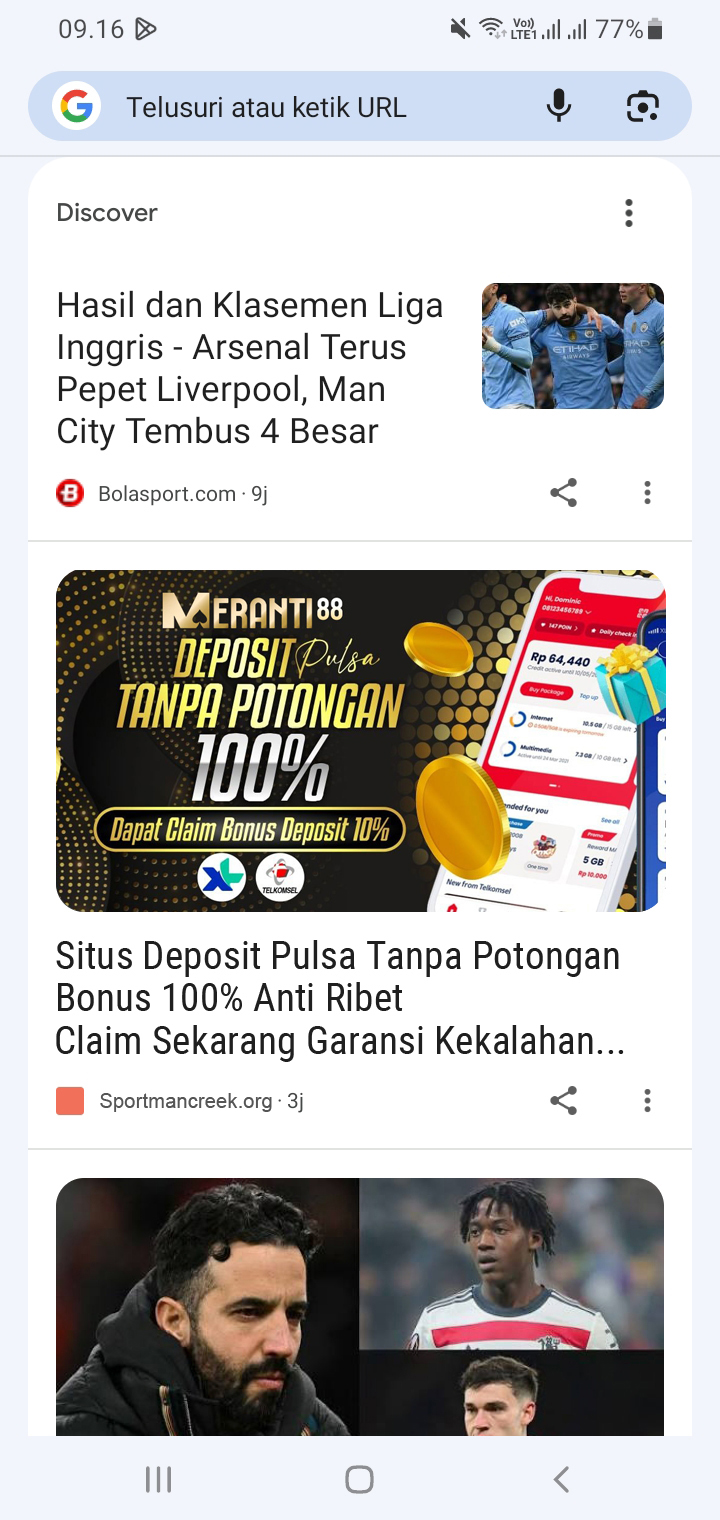Tap the Bolasport.com favicon
The height and width of the screenshot is (1520, 720).
click(69, 492)
